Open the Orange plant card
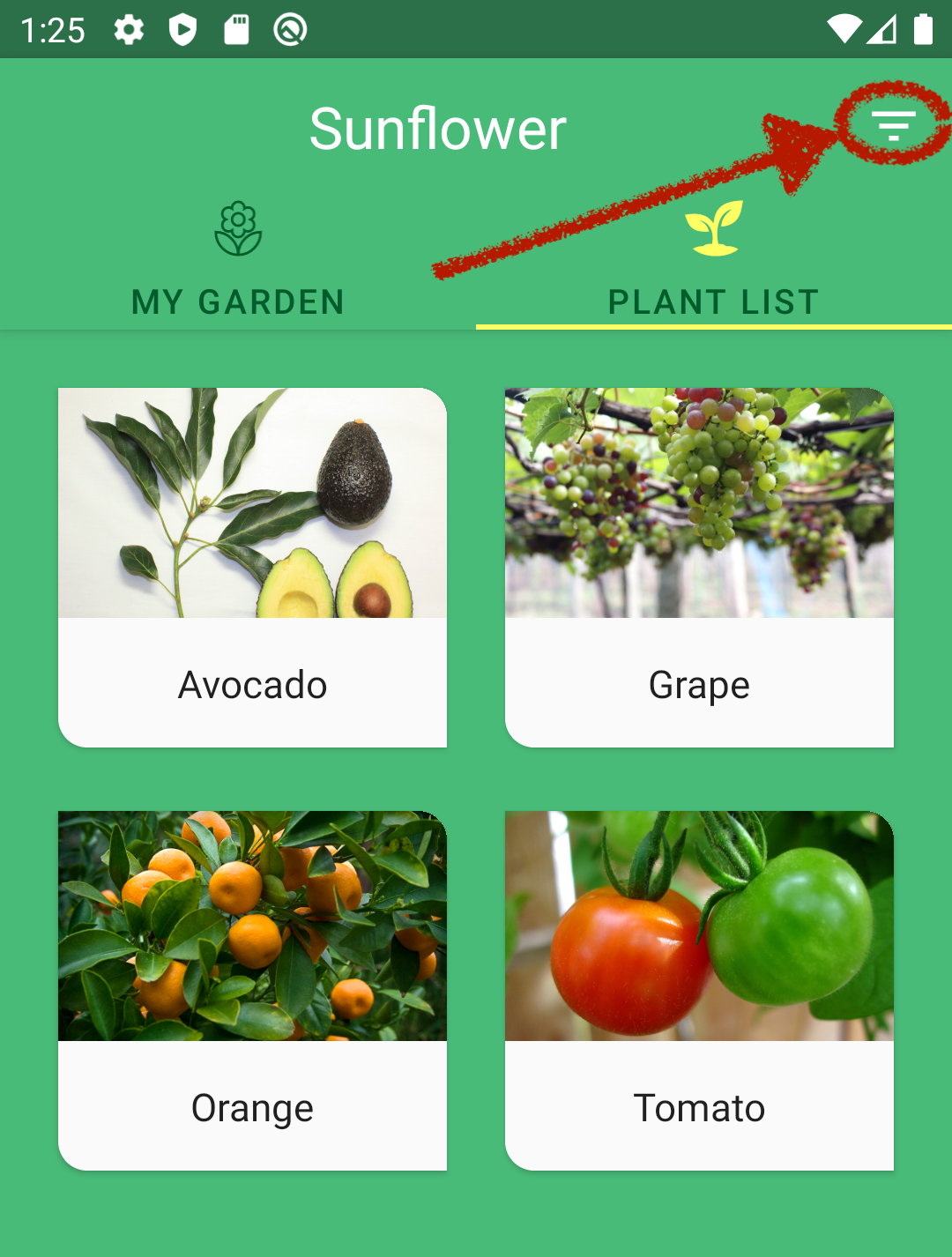The image size is (952, 1257). 252,991
